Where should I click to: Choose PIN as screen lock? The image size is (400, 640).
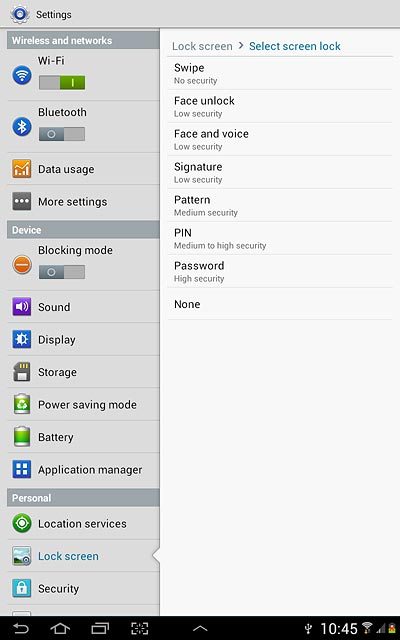[280, 239]
